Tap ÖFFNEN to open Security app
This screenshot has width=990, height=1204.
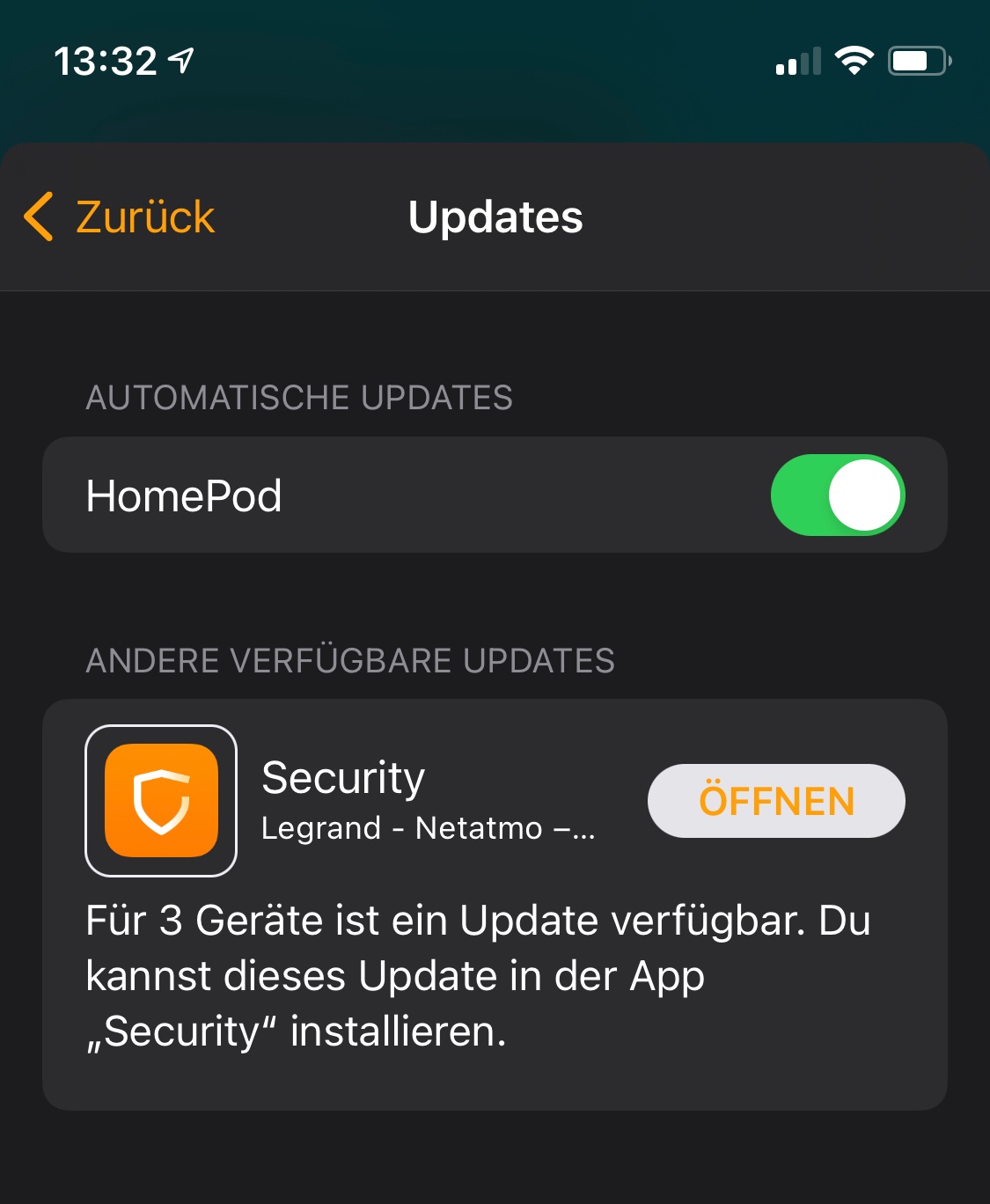click(775, 801)
